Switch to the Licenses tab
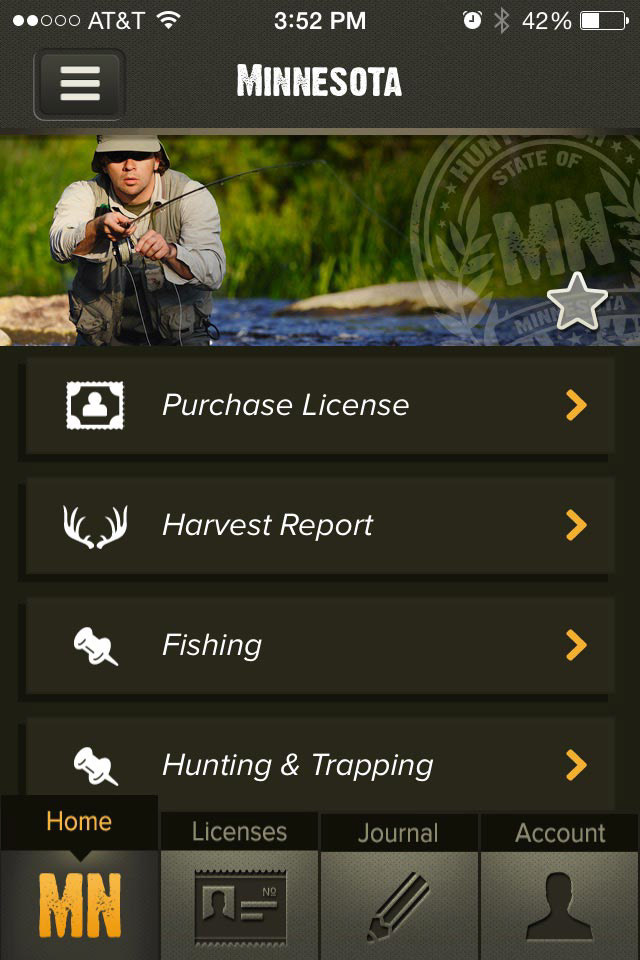The width and height of the screenshot is (640, 960). pos(239,886)
